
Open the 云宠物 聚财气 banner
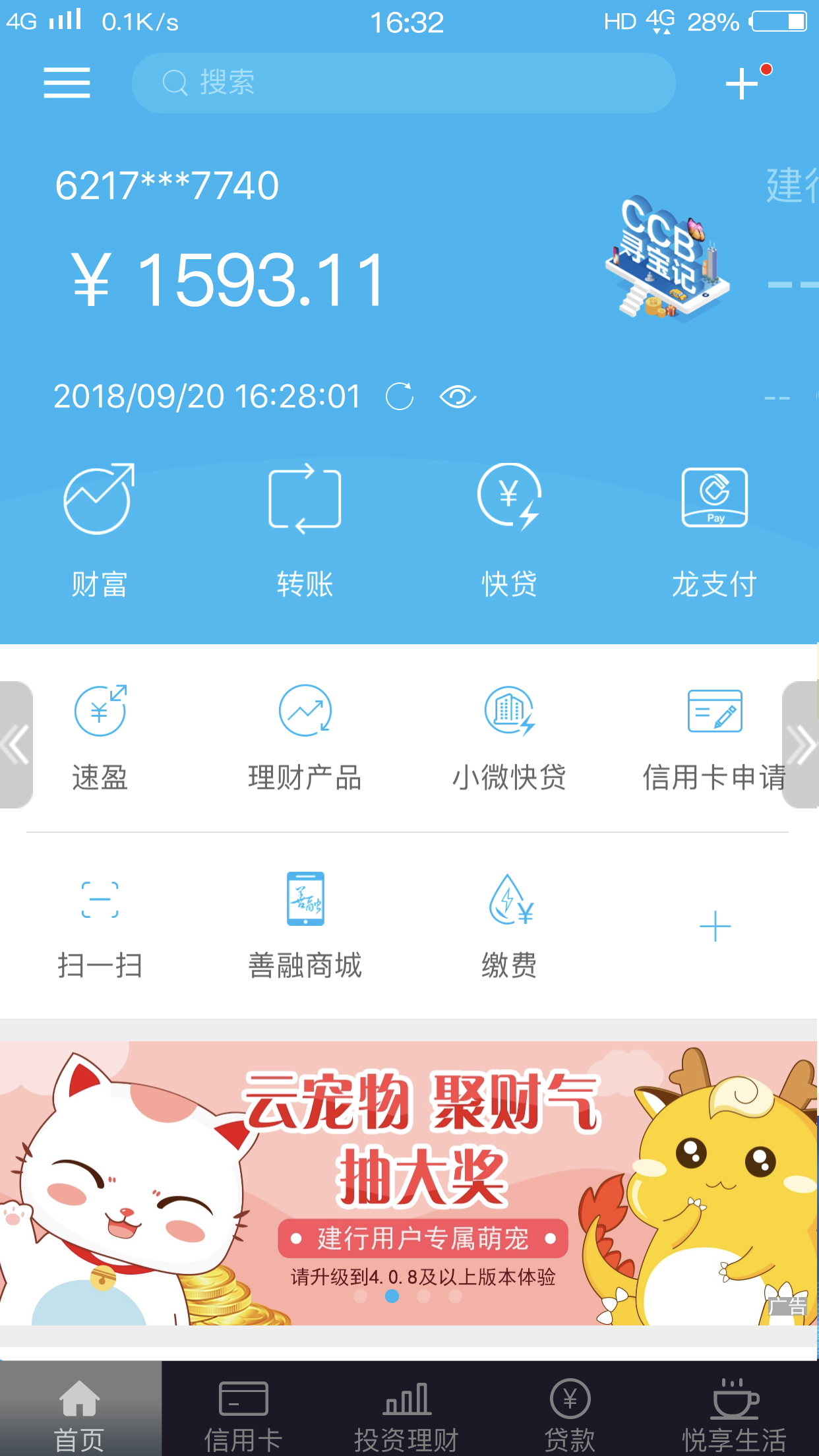409,1183
